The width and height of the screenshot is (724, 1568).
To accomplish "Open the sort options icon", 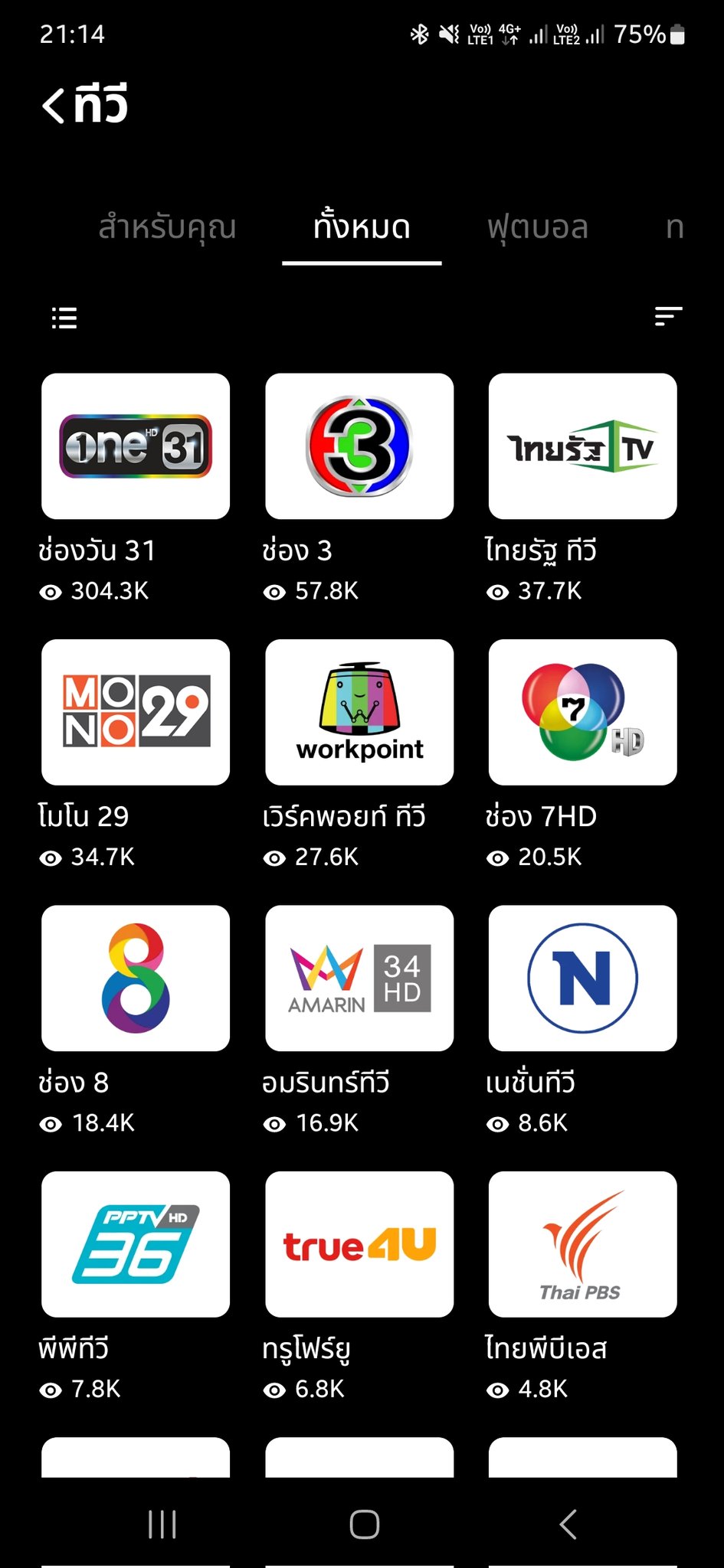I will [x=668, y=316].
